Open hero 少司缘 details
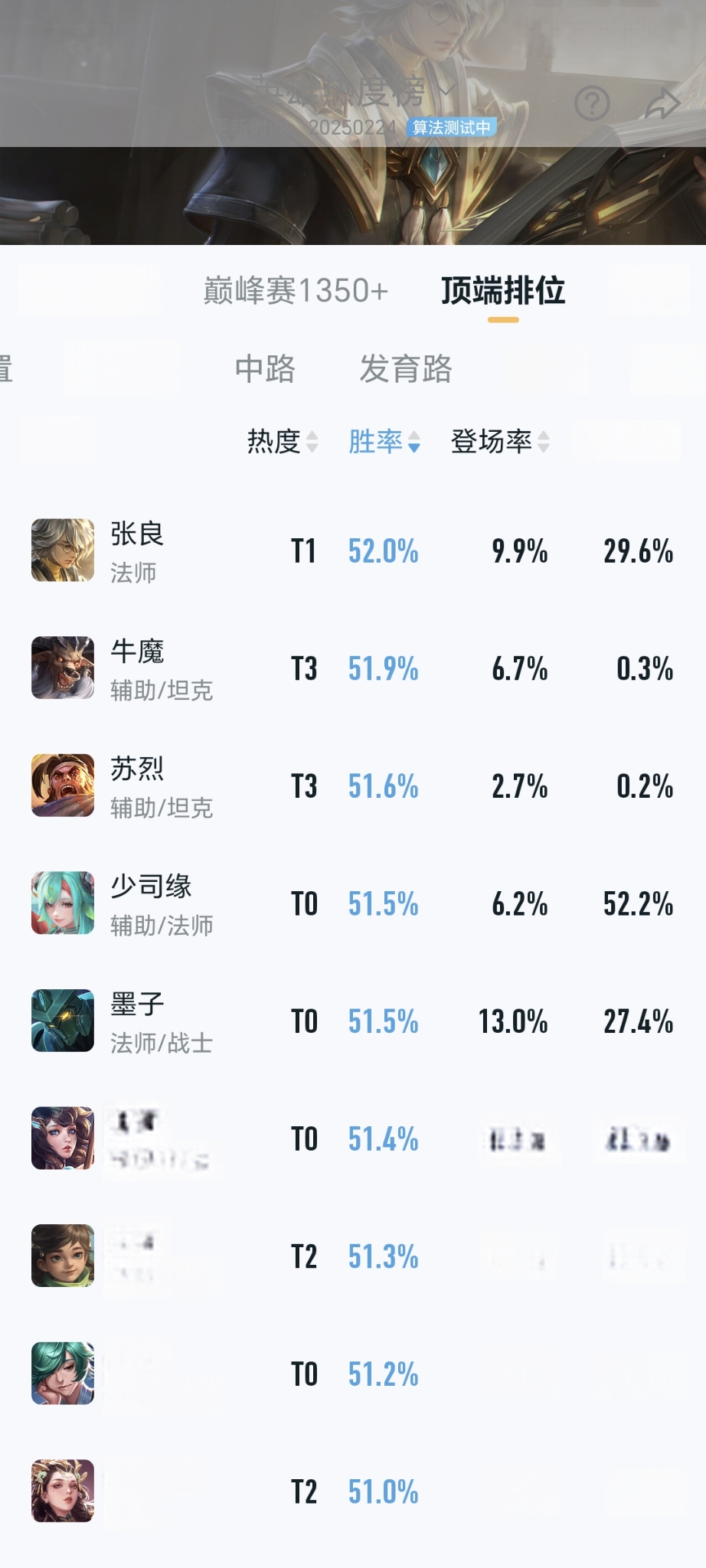Viewport: 706px width, 1568px height. point(149,903)
